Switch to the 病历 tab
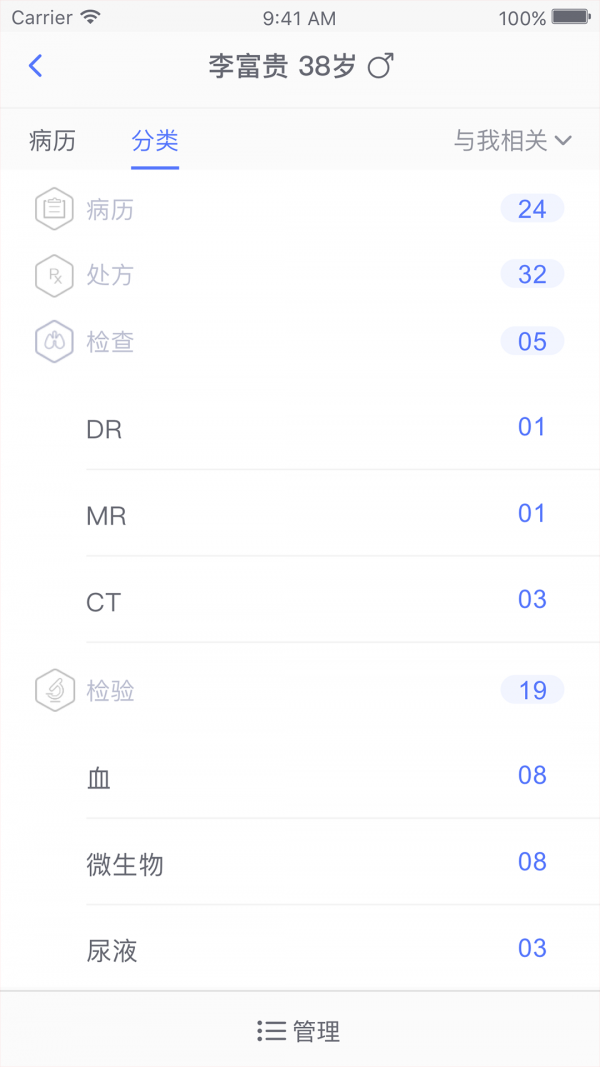 pyautogui.click(x=52, y=141)
